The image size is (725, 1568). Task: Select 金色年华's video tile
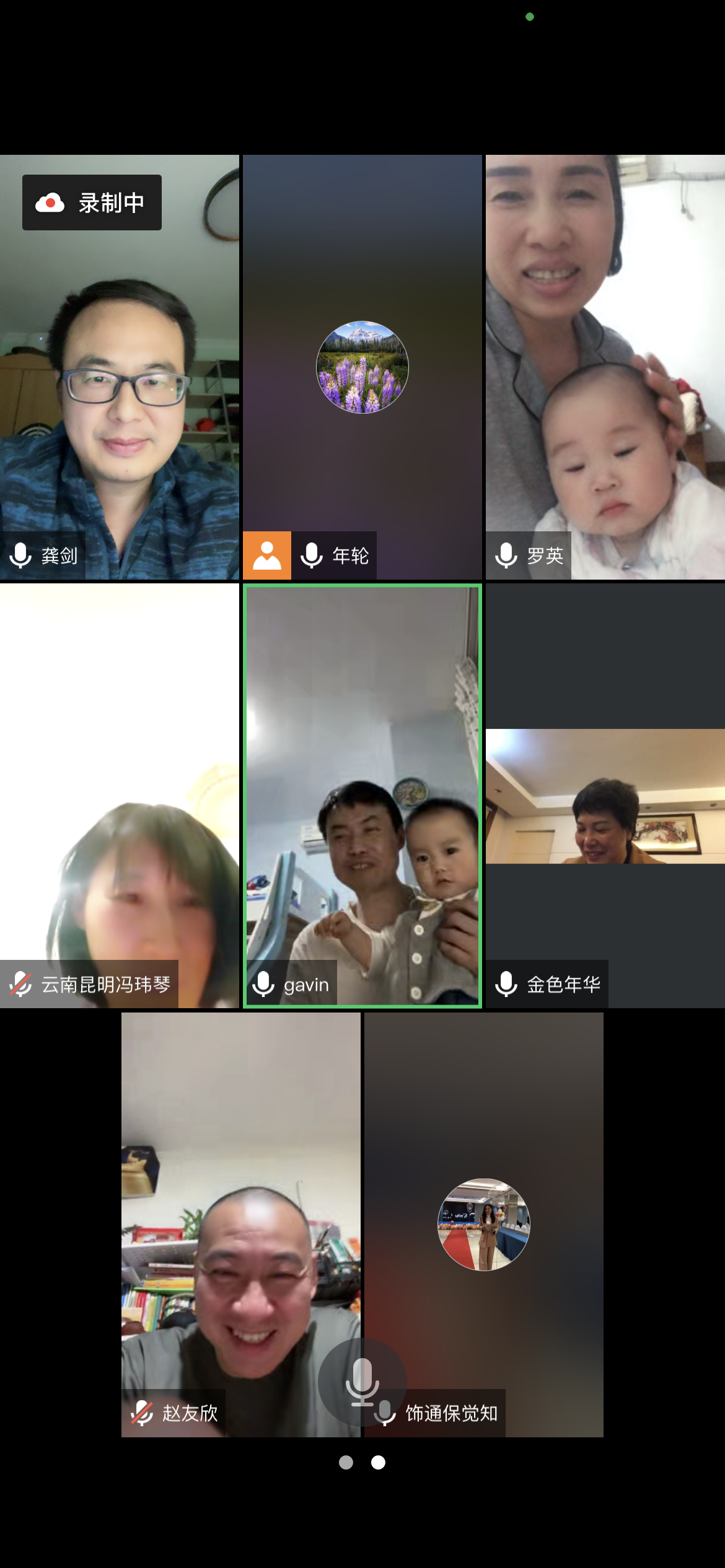pos(605,796)
